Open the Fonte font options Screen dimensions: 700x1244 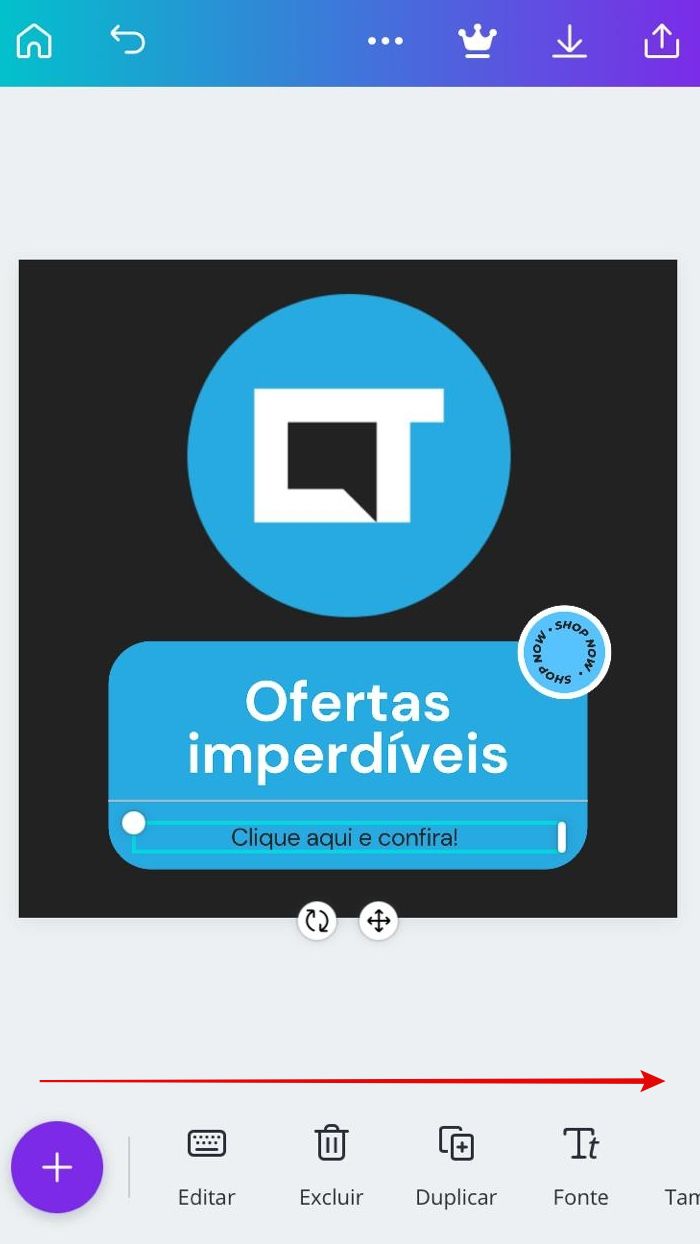pos(580,1165)
